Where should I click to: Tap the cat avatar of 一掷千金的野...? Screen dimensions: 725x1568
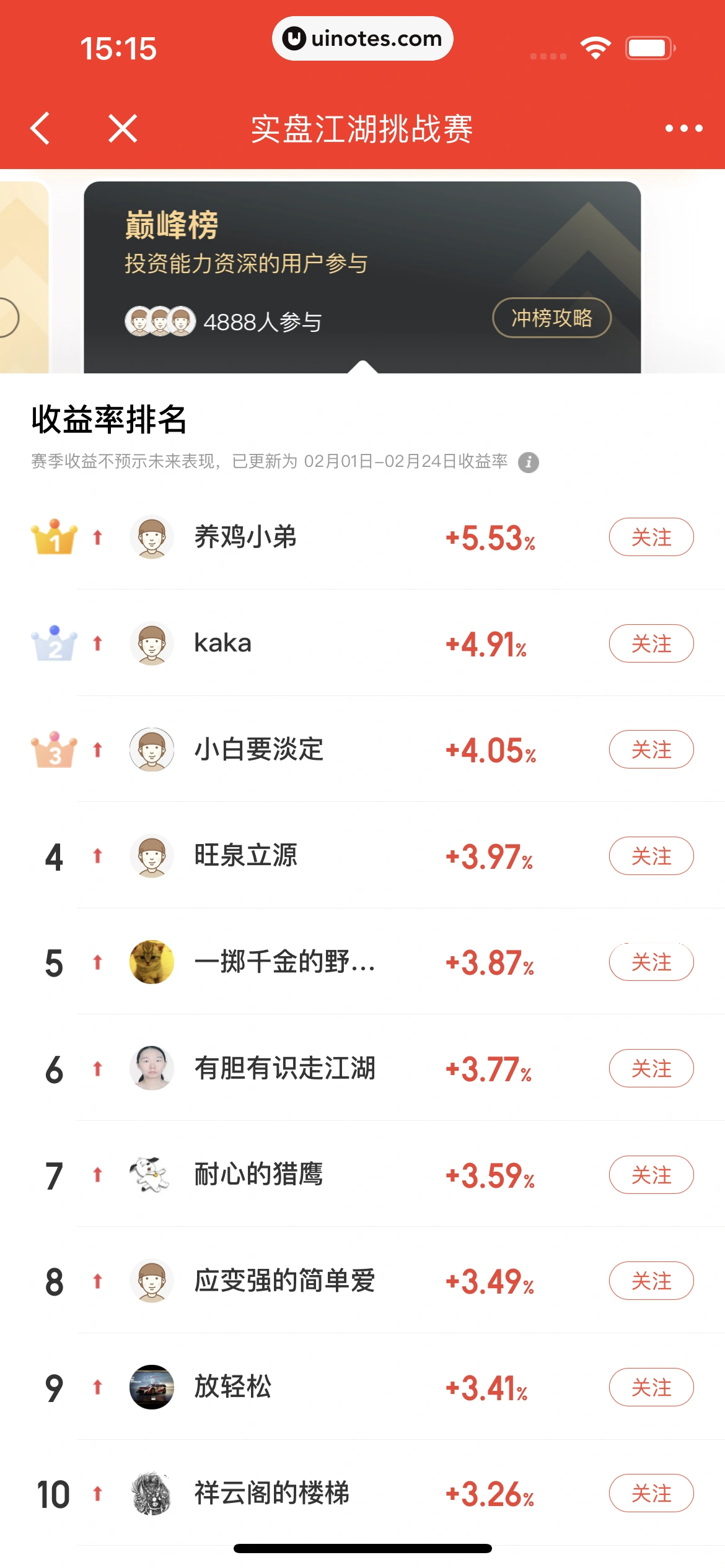tap(152, 962)
